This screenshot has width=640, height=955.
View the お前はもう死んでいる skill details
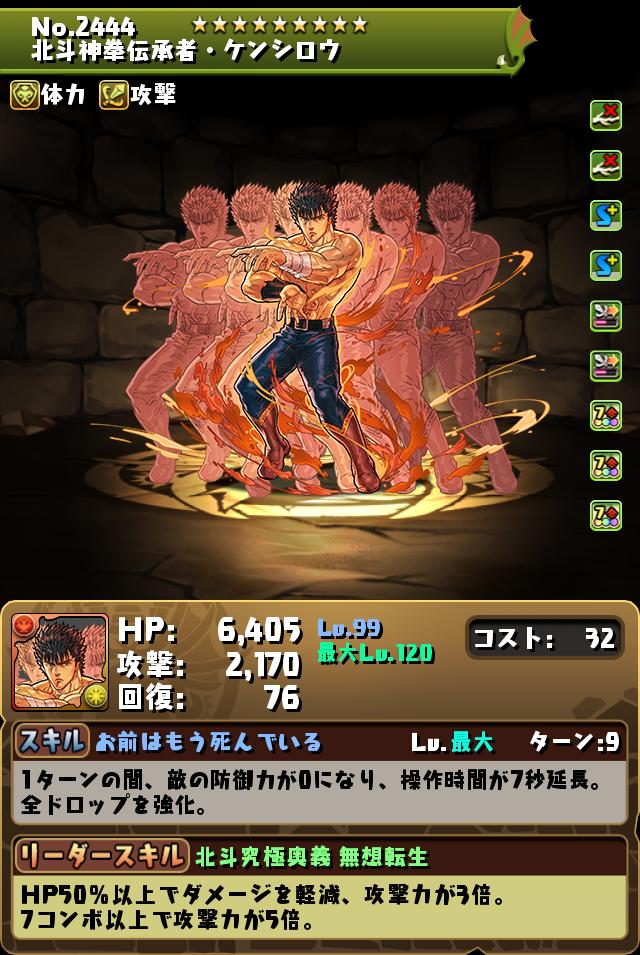point(209,742)
